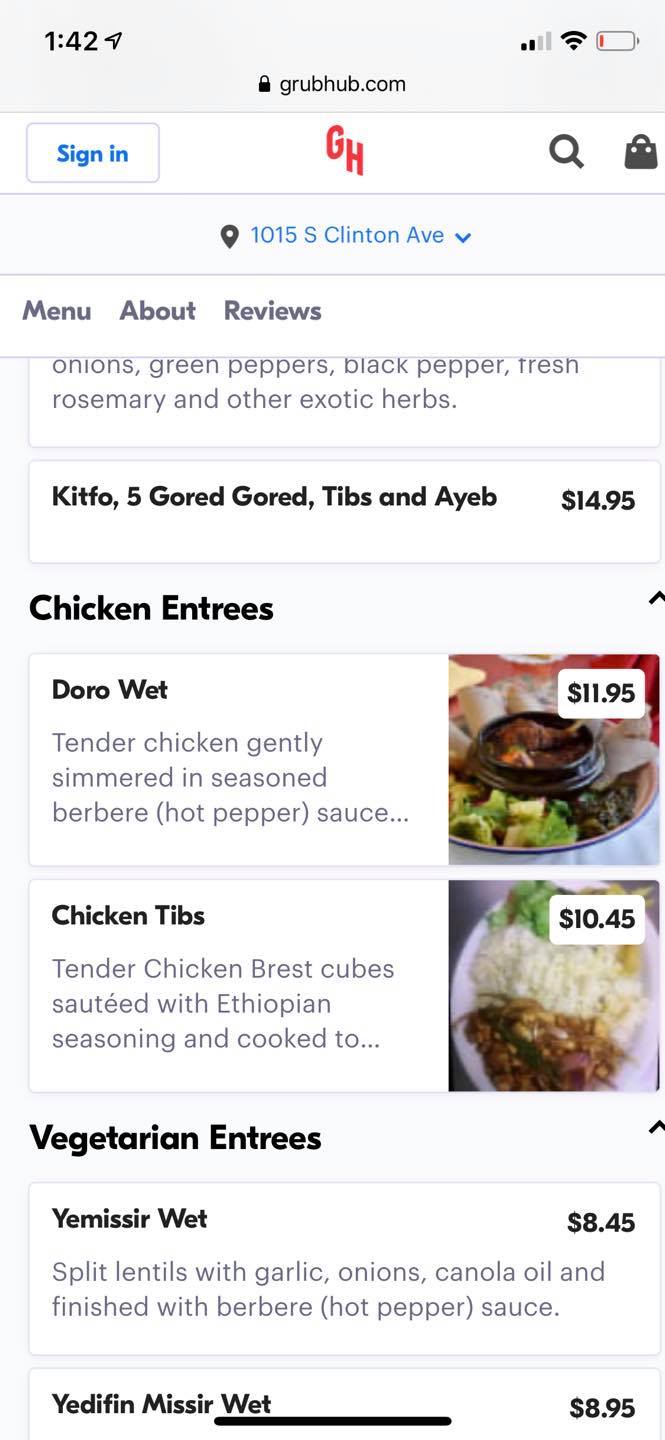Go to the Grubhub home logo

(x=344, y=151)
